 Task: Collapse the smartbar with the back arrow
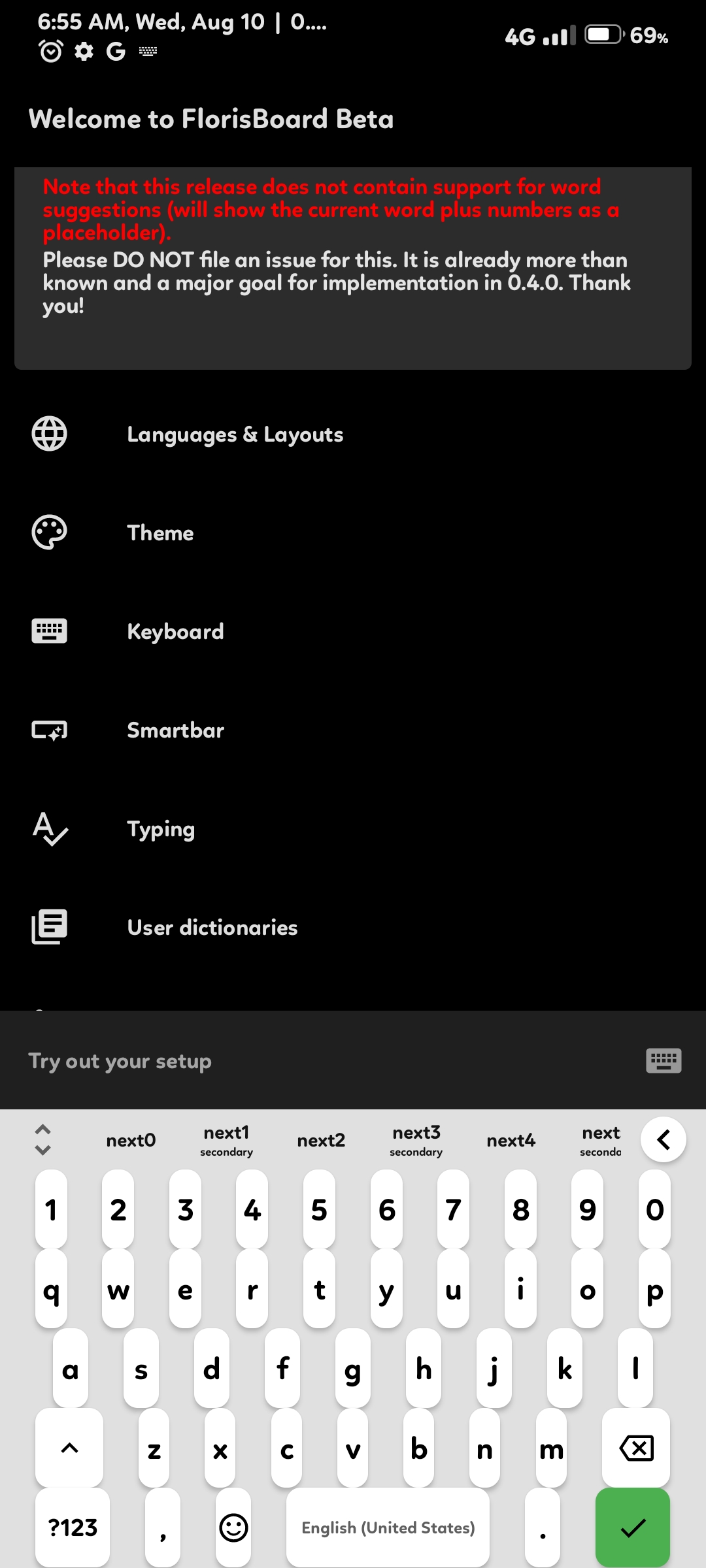click(664, 1140)
